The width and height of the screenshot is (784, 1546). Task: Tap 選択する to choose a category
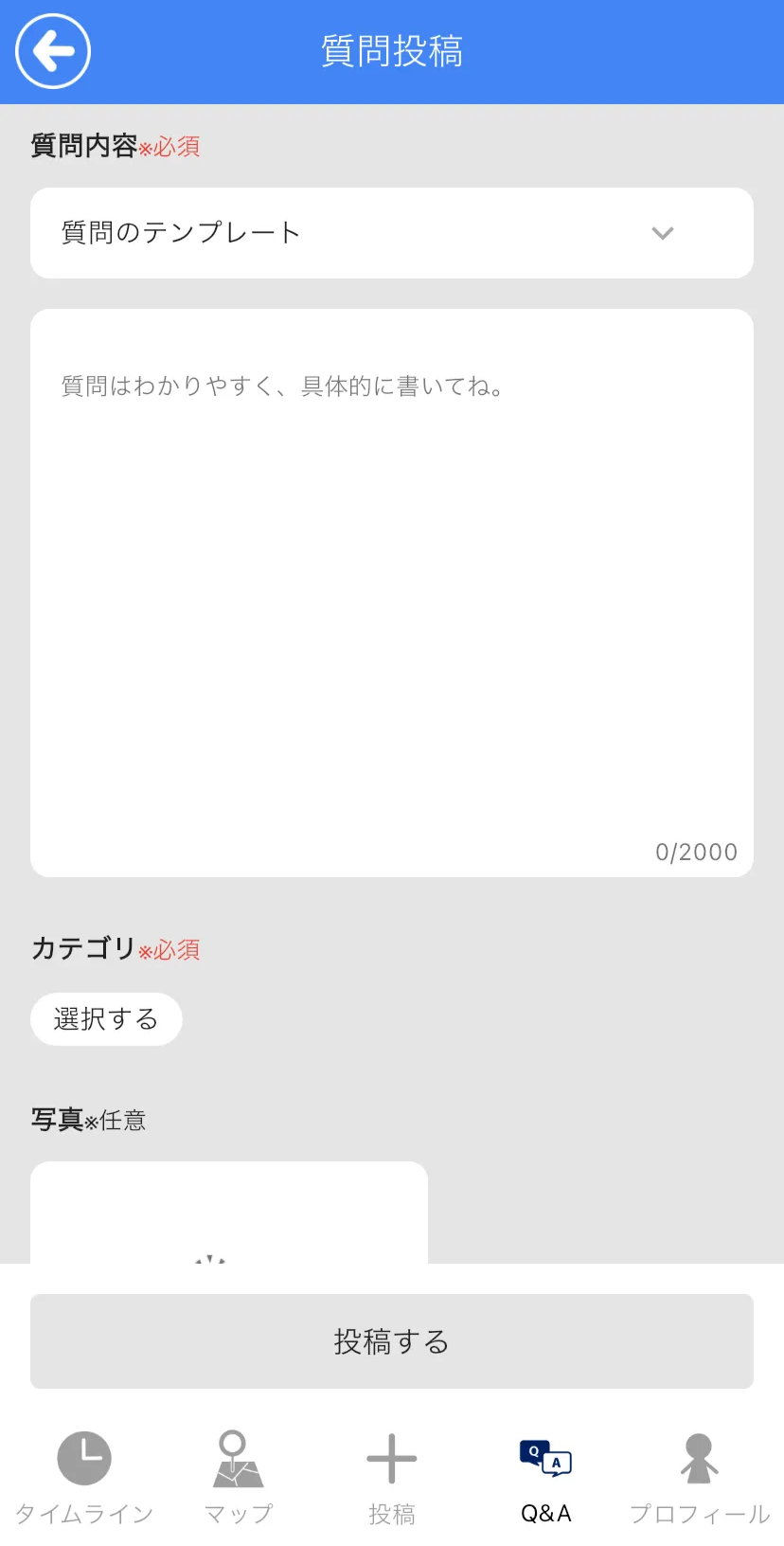[x=106, y=1019]
